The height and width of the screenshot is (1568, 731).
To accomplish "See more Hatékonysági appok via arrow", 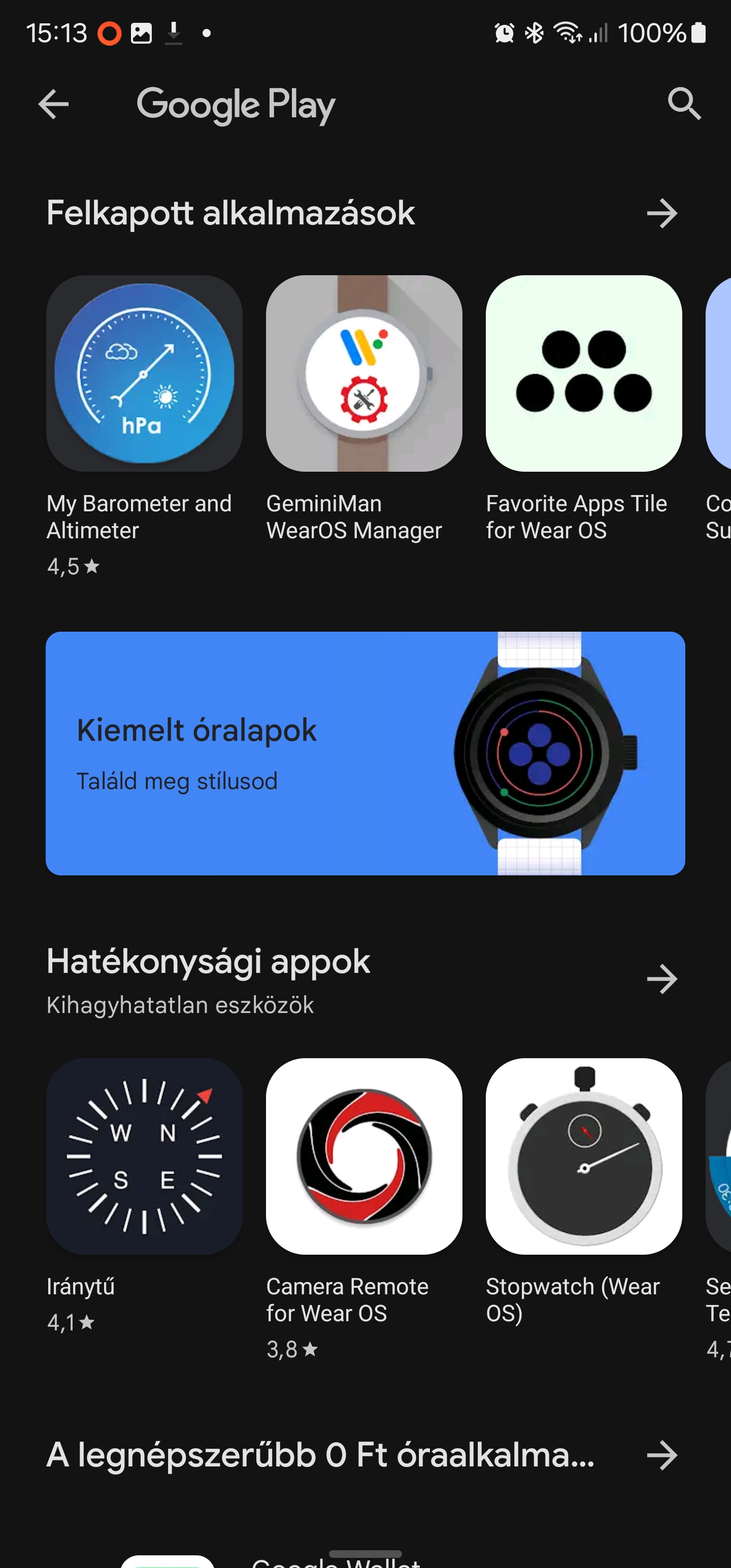I will pos(662,979).
